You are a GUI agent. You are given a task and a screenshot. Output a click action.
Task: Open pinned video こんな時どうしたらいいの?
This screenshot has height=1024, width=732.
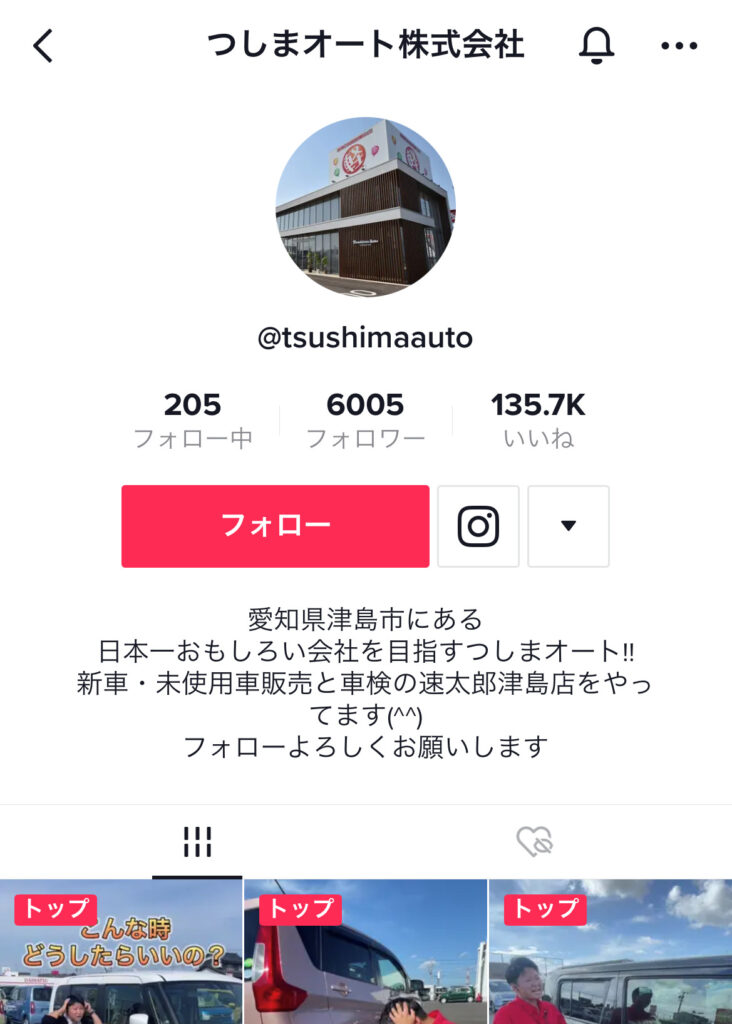121,955
